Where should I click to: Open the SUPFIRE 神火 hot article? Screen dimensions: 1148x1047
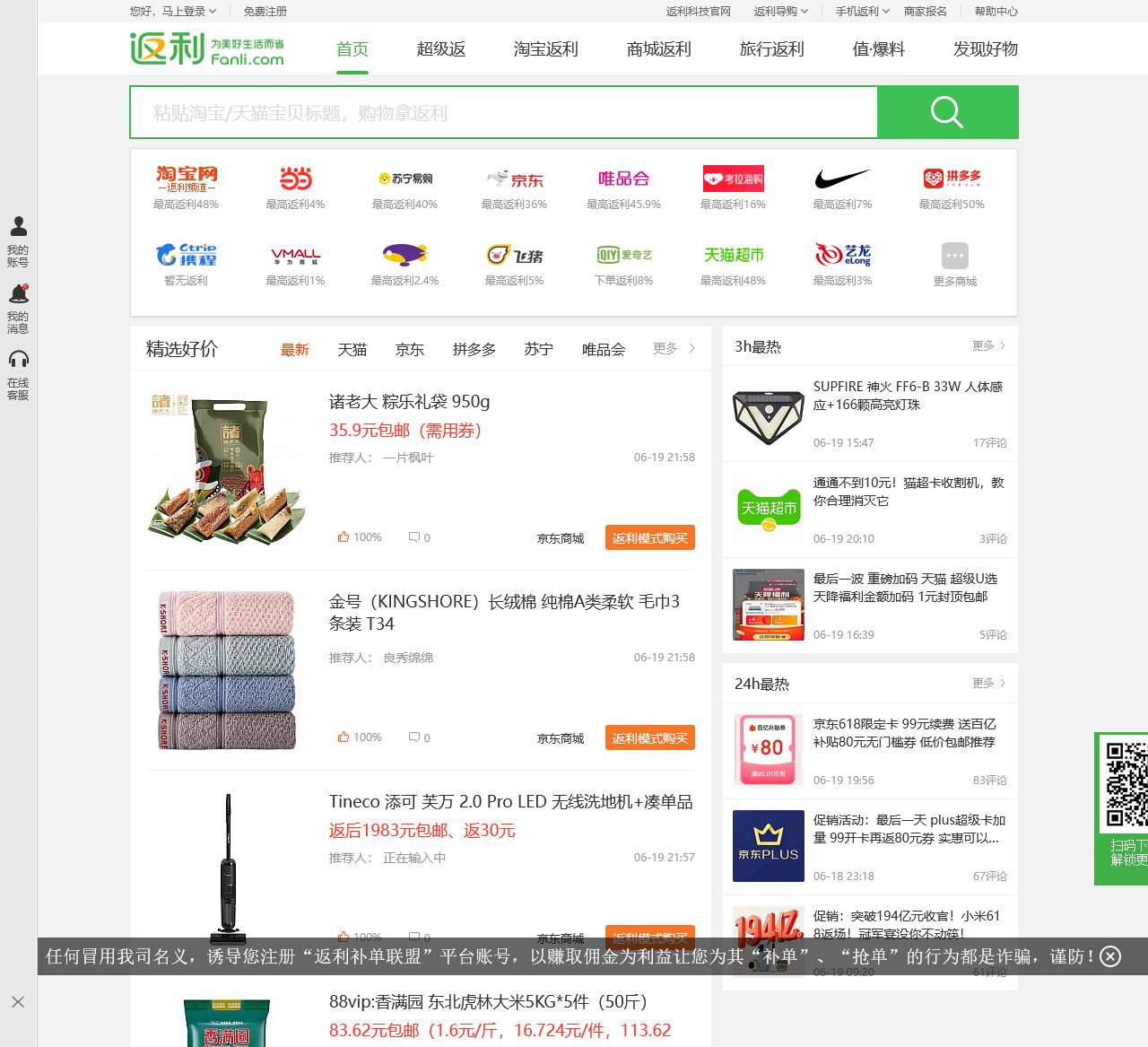pos(907,396)
